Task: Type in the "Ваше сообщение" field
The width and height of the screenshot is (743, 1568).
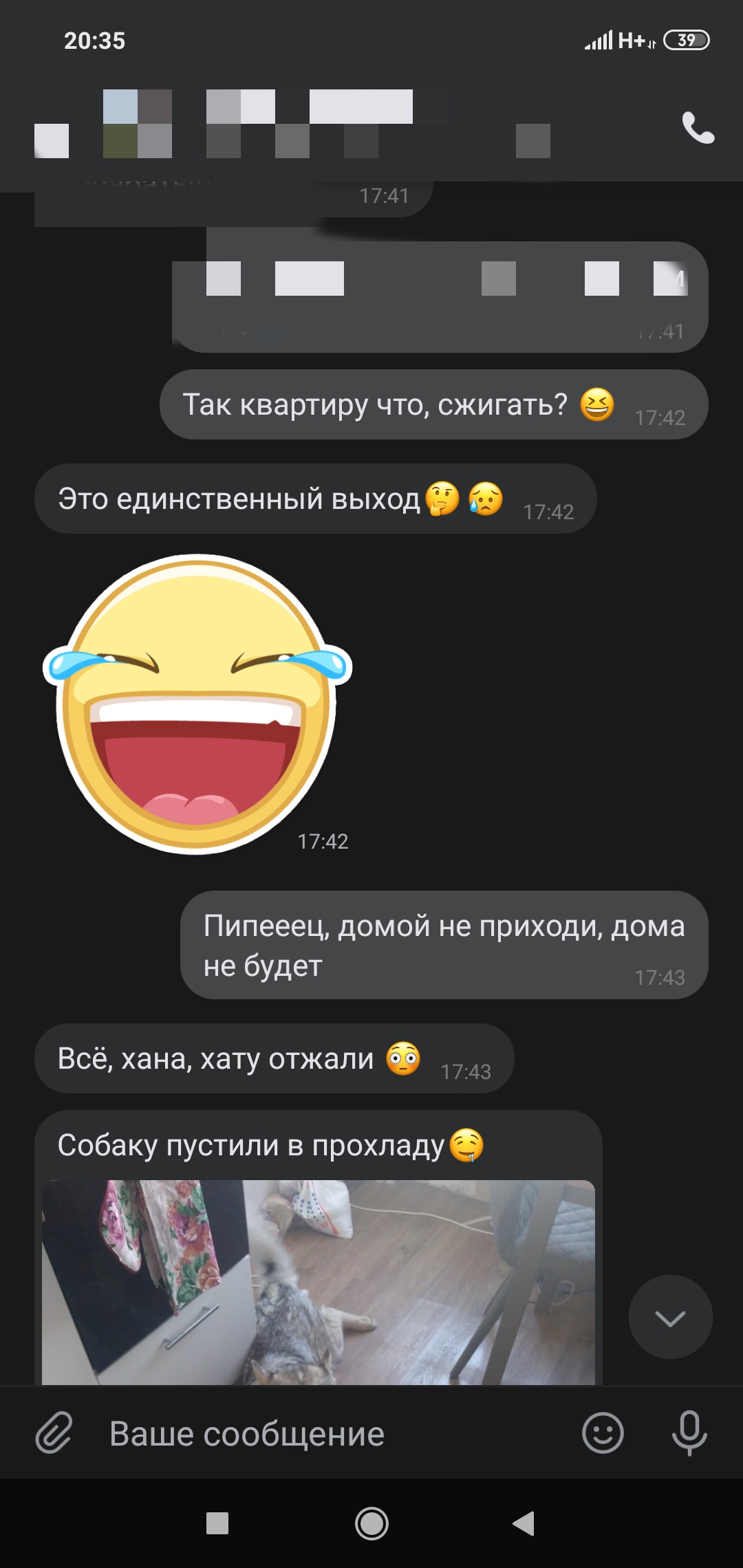Action: [330, 1434]
